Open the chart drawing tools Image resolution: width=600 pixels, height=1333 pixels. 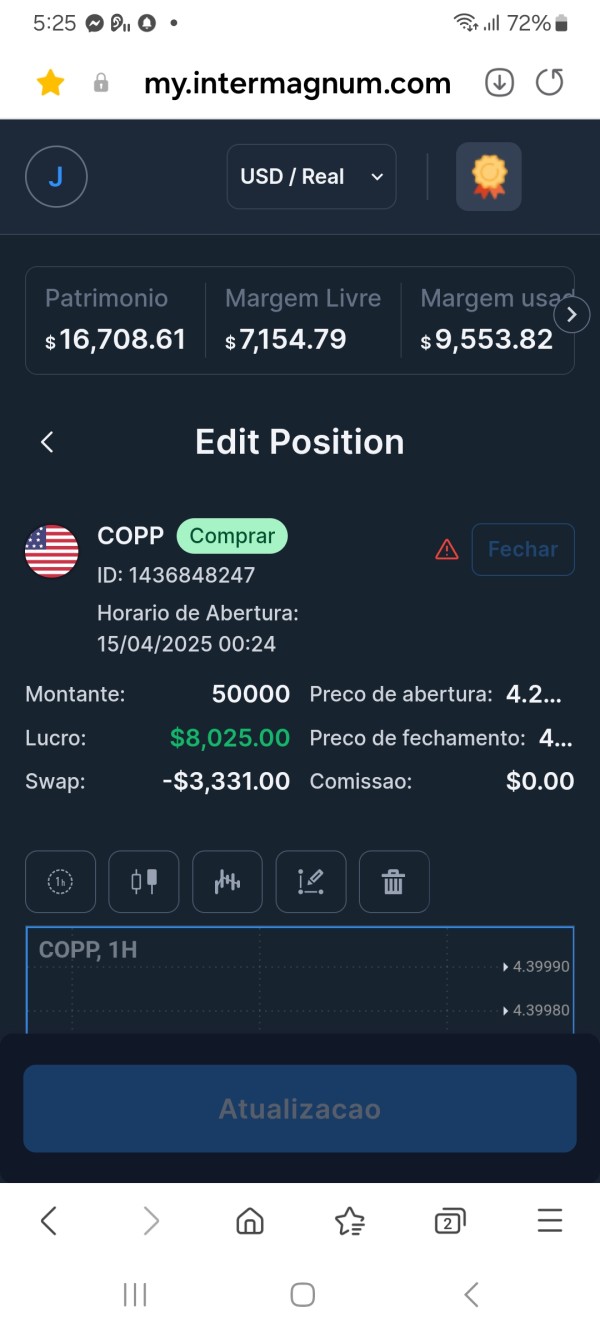click(x=311, y=881)
